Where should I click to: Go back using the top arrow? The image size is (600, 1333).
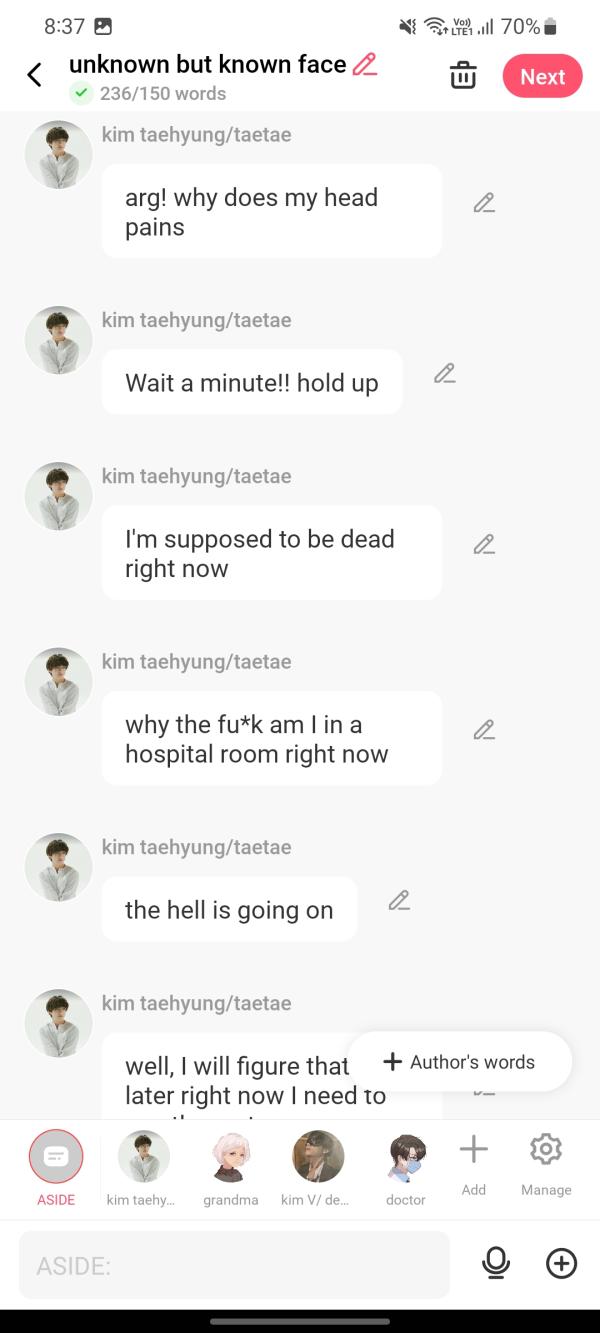tap(34, 75)
